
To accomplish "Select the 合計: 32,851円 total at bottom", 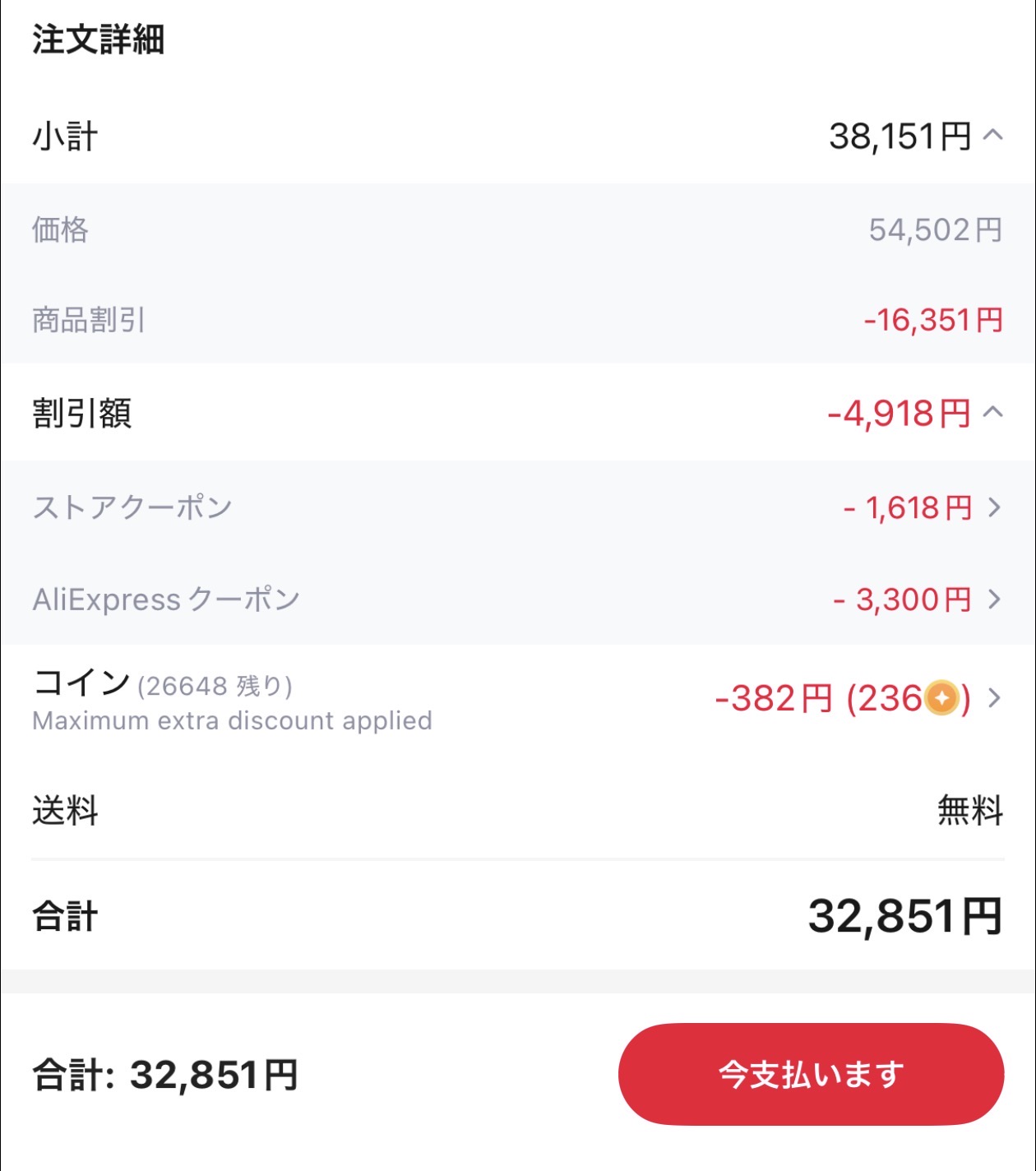I will click(x=164, y=1072).
